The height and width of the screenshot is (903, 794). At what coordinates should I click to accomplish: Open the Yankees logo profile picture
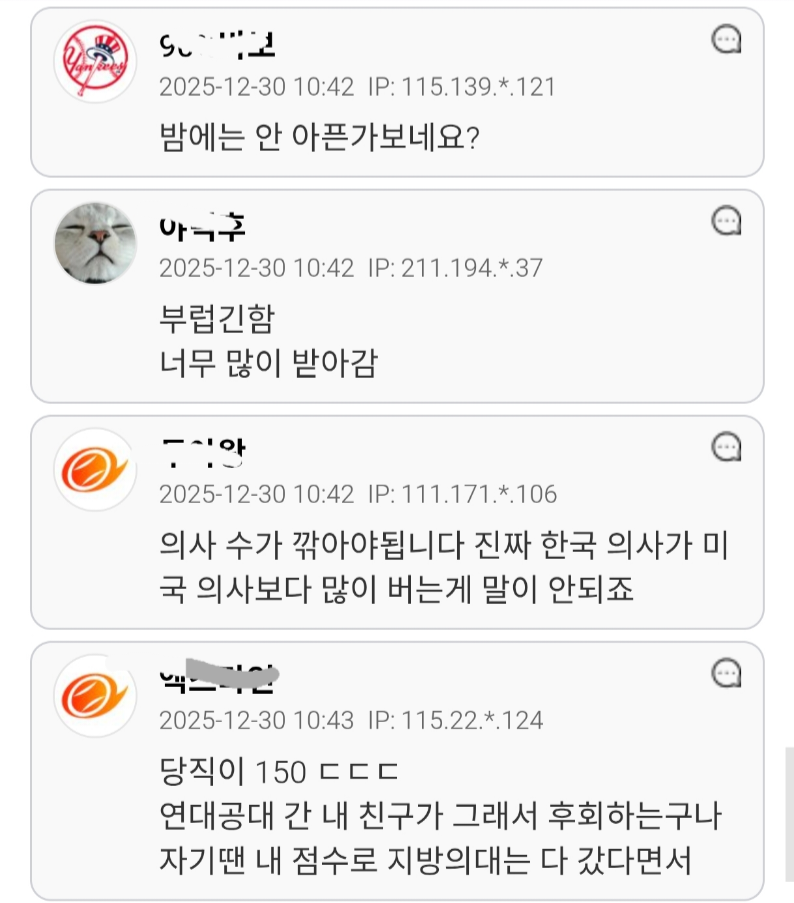pos(95,62)
